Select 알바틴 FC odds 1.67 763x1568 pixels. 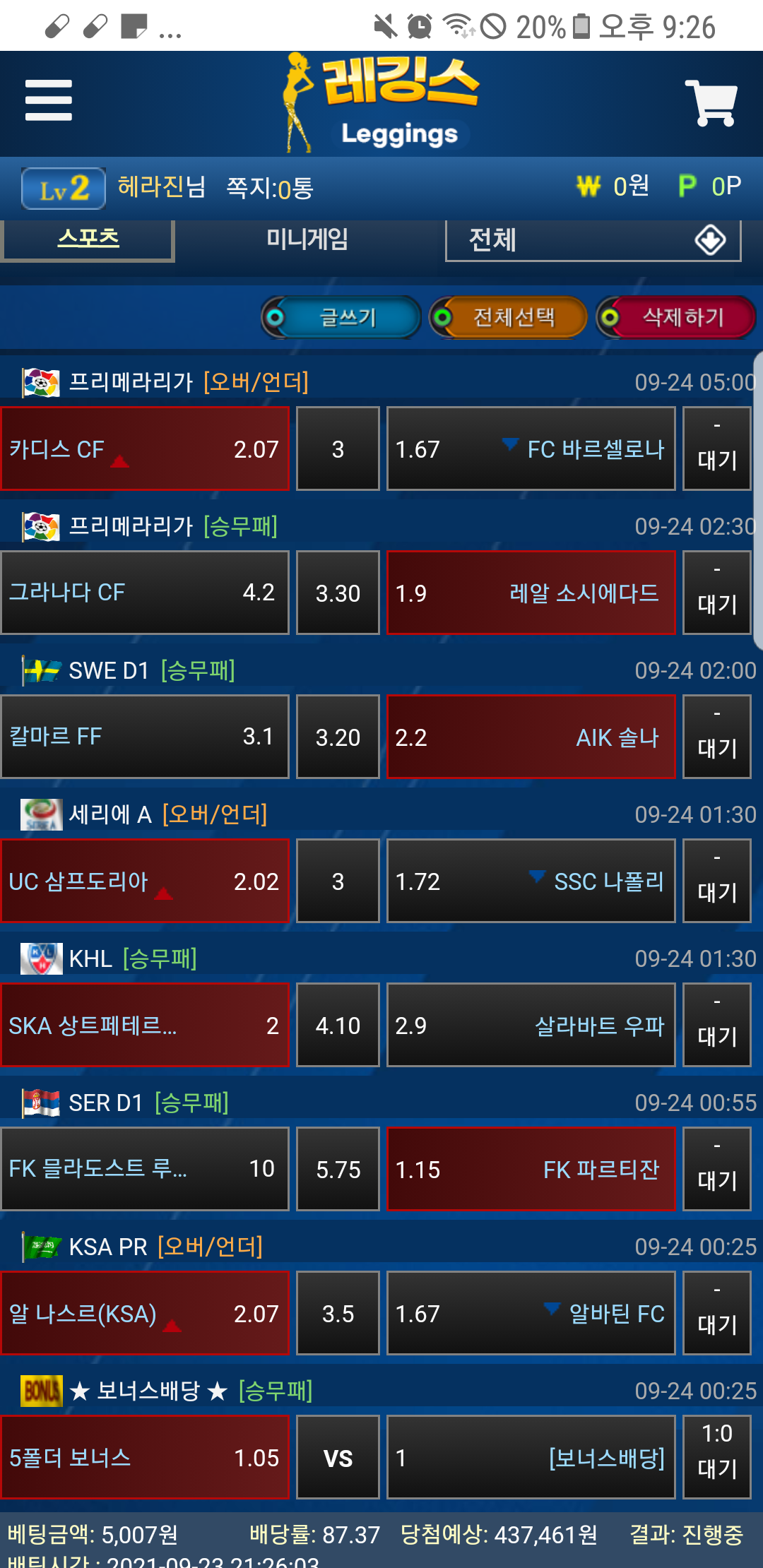click(x=531, y=1314)
